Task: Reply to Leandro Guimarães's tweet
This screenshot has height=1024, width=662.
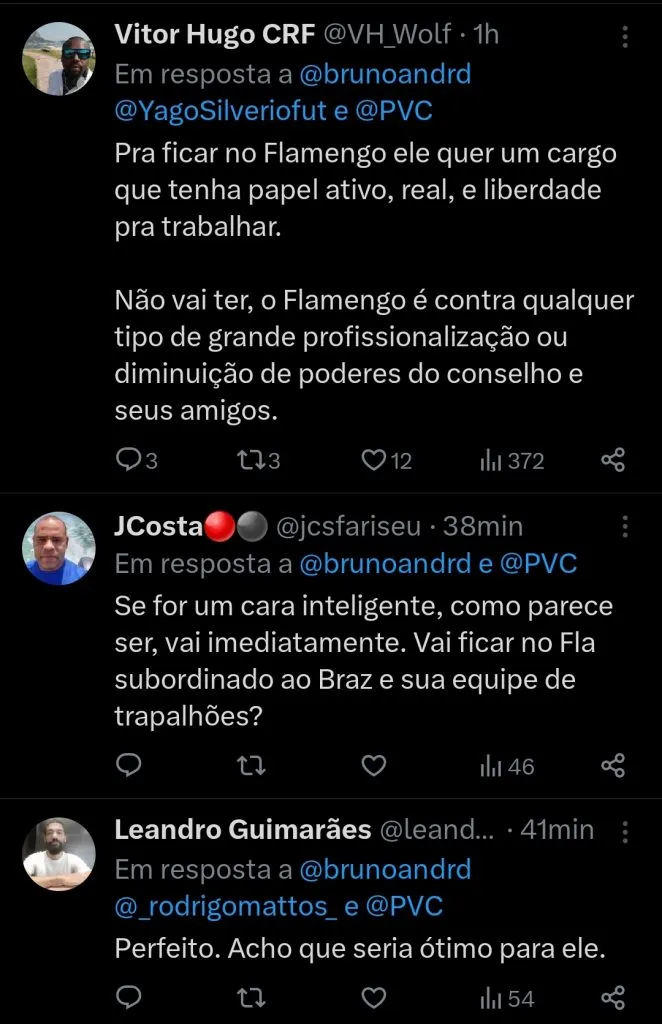Action: click(129, 997)
